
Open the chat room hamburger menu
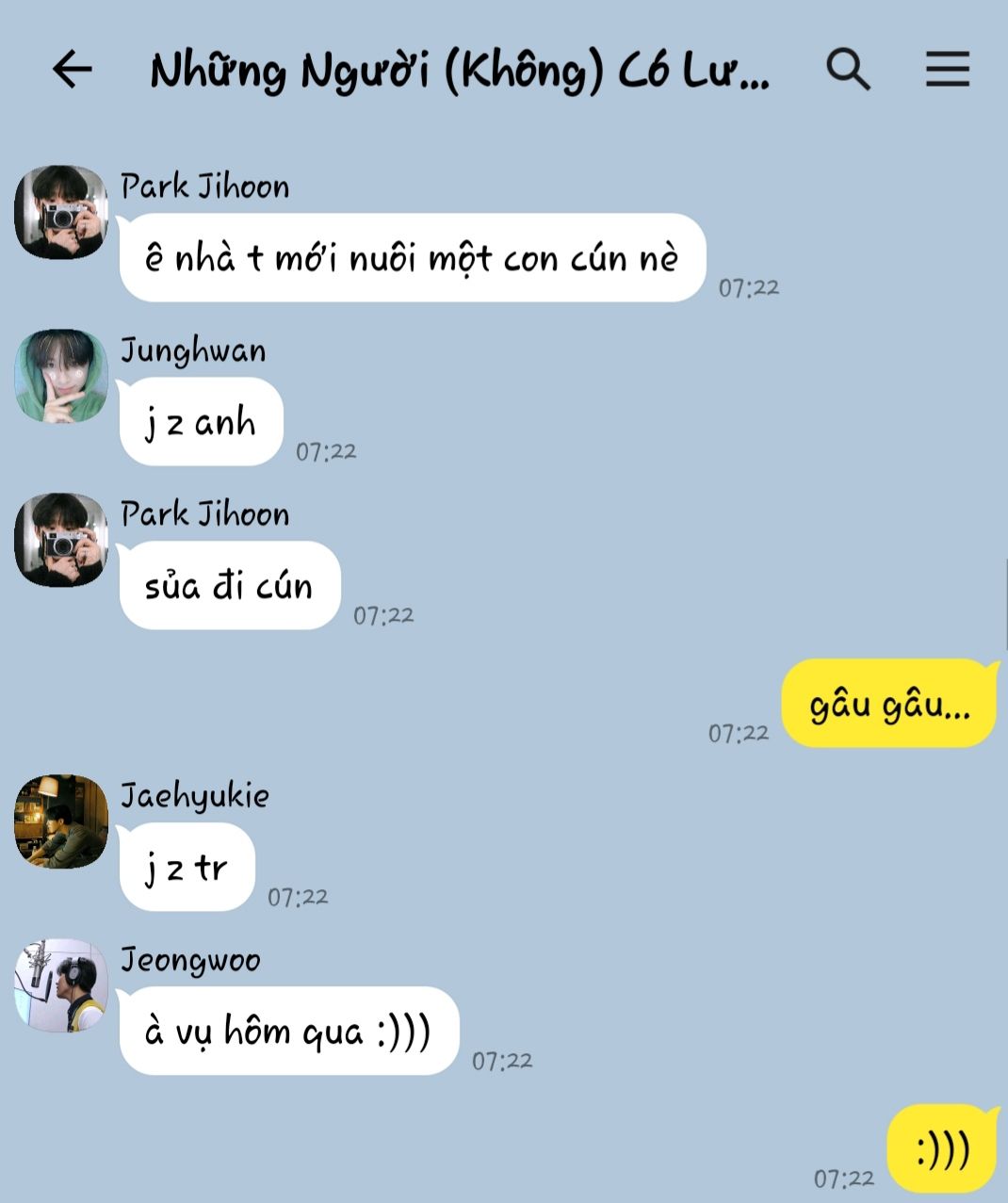[x=947, y=70]
